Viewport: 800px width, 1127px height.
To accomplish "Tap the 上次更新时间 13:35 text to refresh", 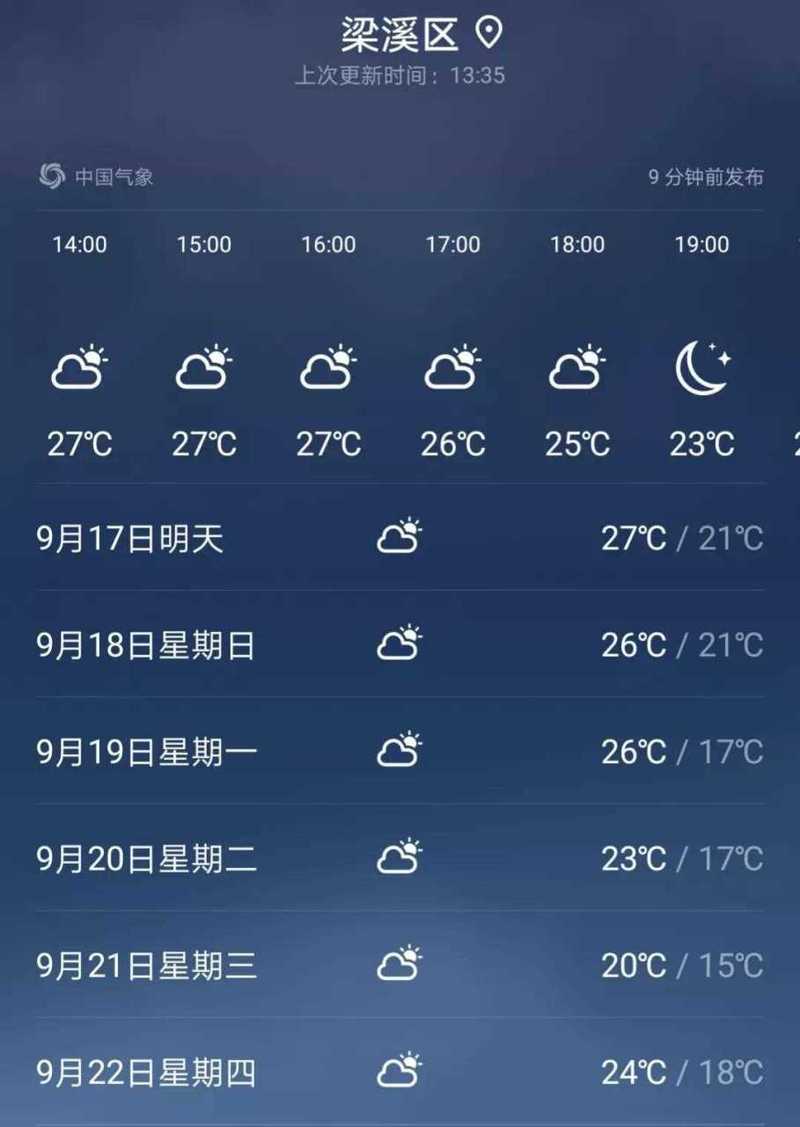I will tap(400, 74).
